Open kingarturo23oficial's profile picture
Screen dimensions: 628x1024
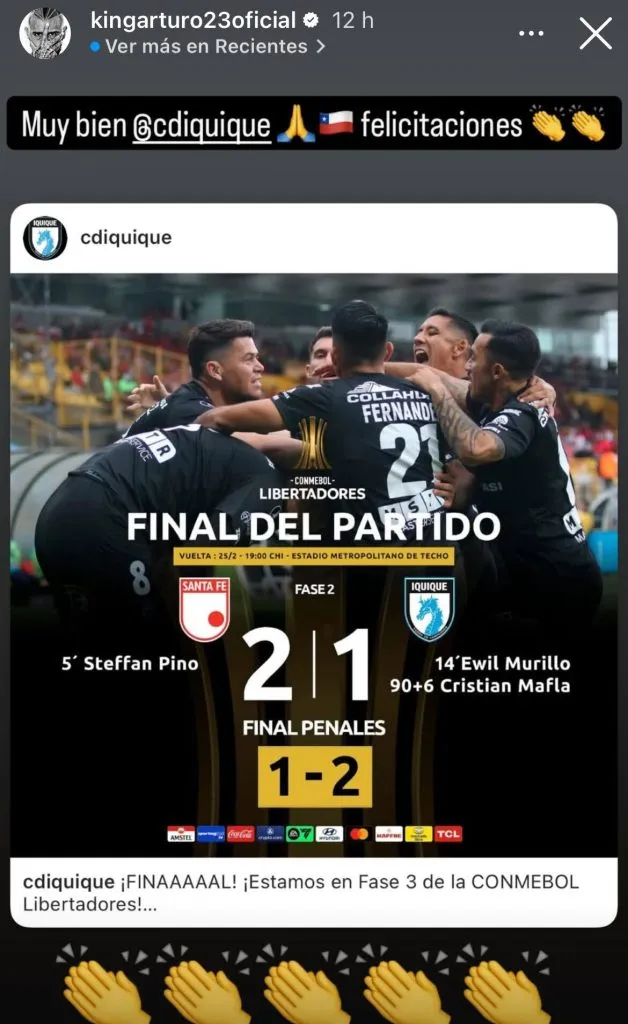coord(45,33)
